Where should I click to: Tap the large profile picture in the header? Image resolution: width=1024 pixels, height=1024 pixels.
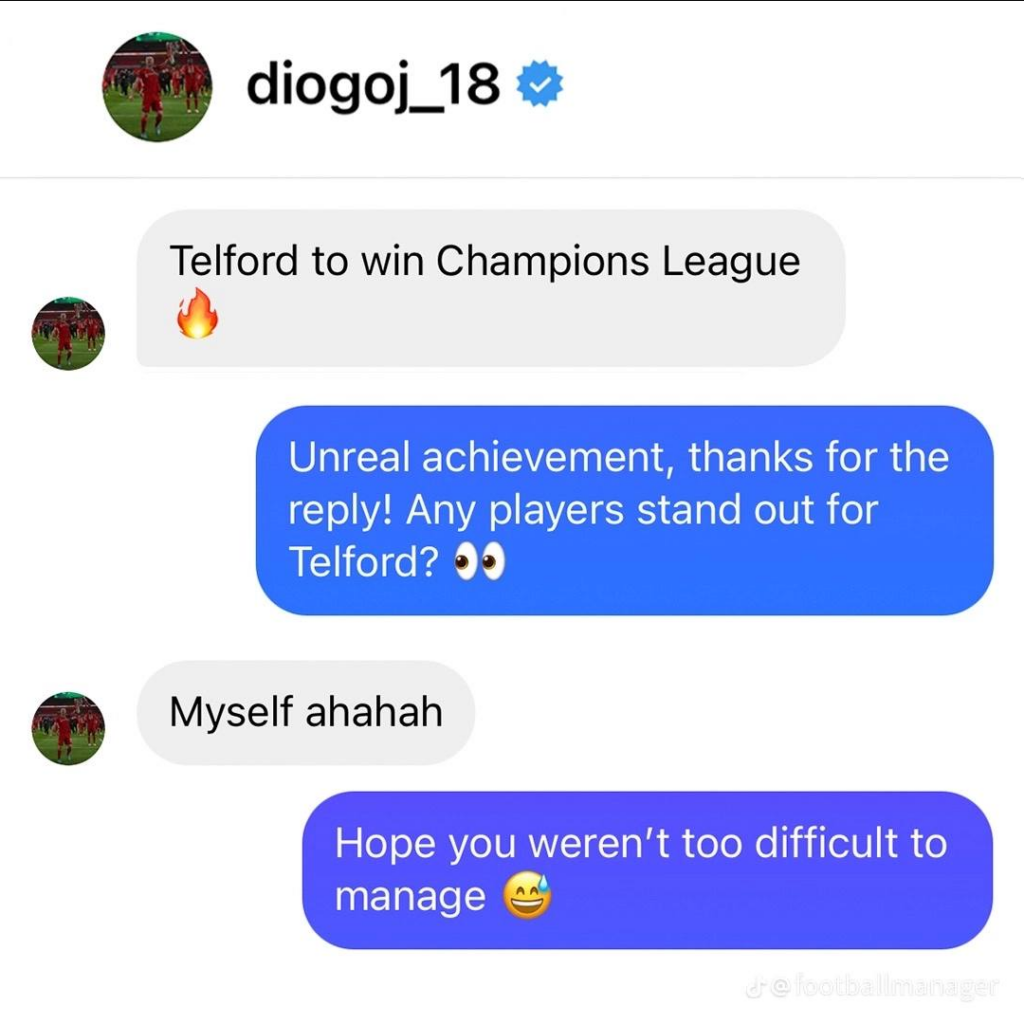[x=157, y=86]
